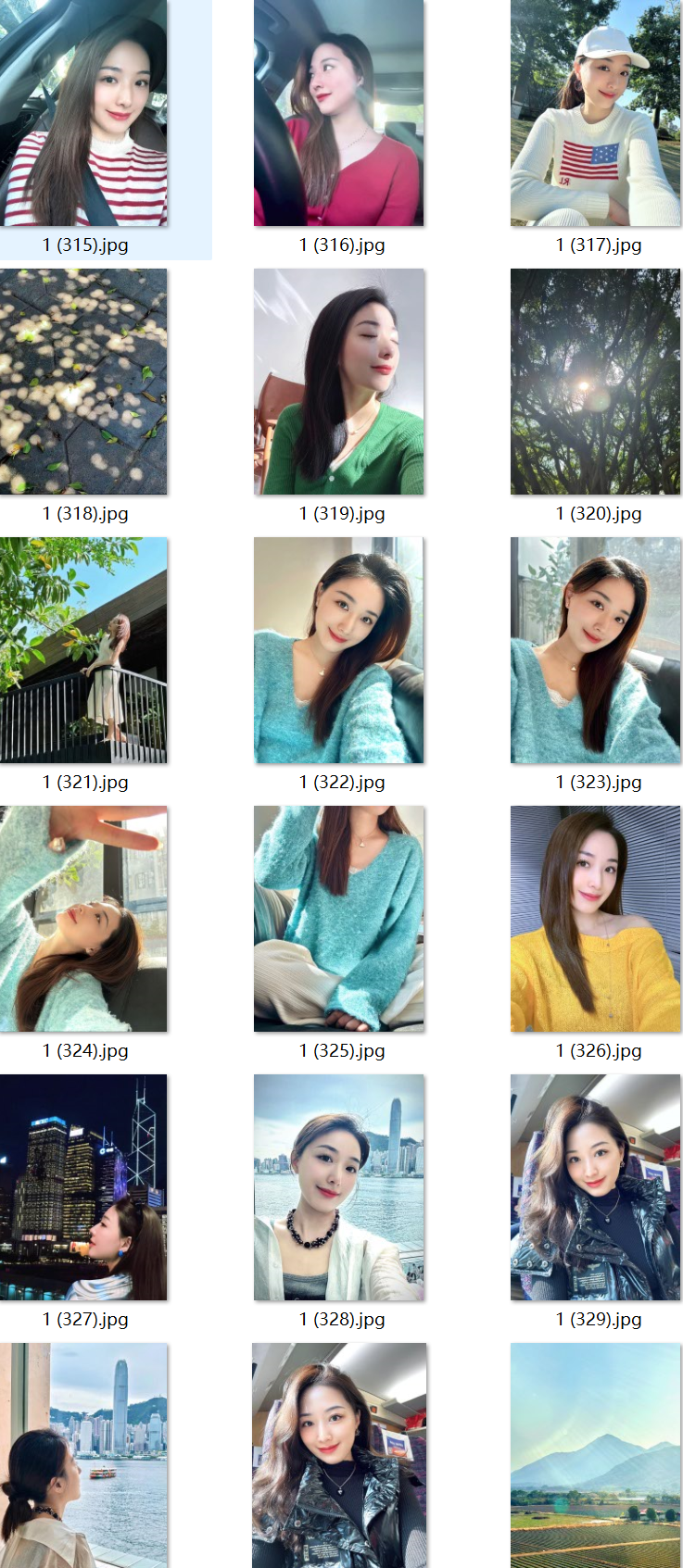Tap the 1 (321).jpg thumbnail
Image resolution: width=683 pixels, height=1568 pixels.
tap(83, 650)
